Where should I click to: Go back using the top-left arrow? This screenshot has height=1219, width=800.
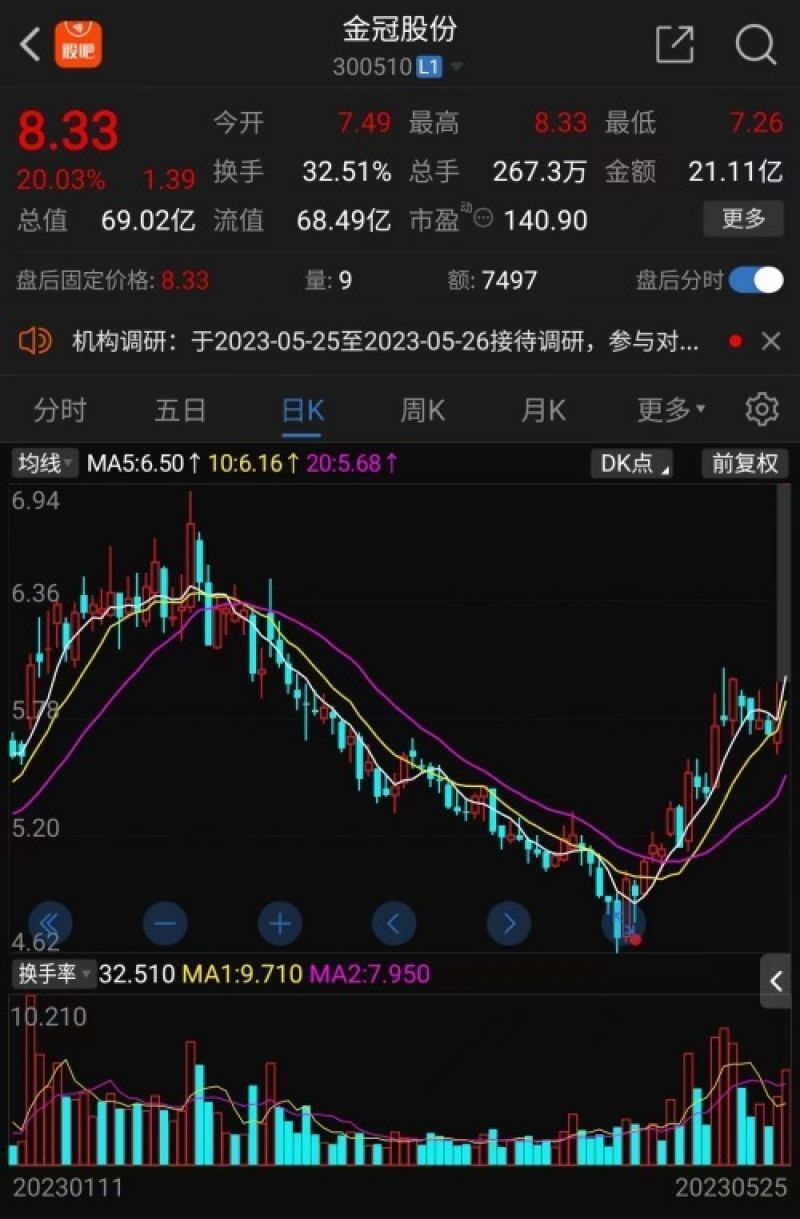(30, 44)
